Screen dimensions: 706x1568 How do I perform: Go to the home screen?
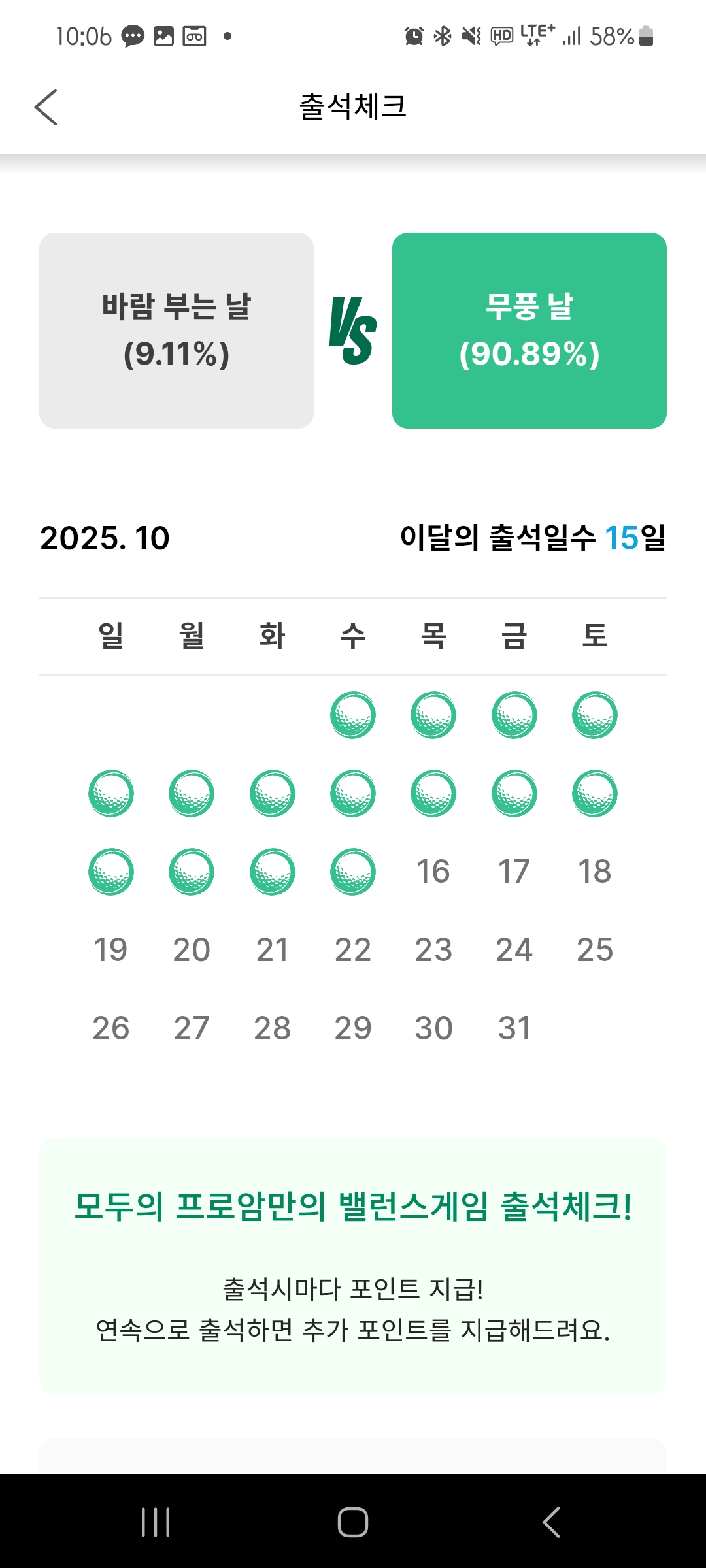(353, 1522)
